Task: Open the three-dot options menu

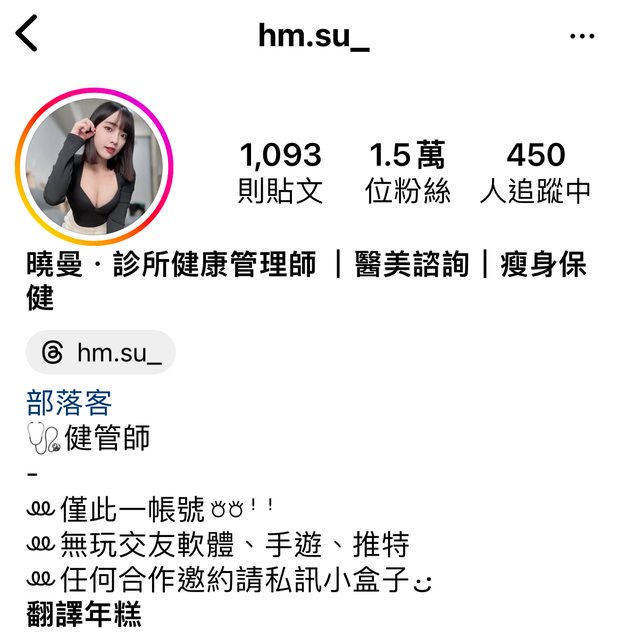Action: (581, 36)
